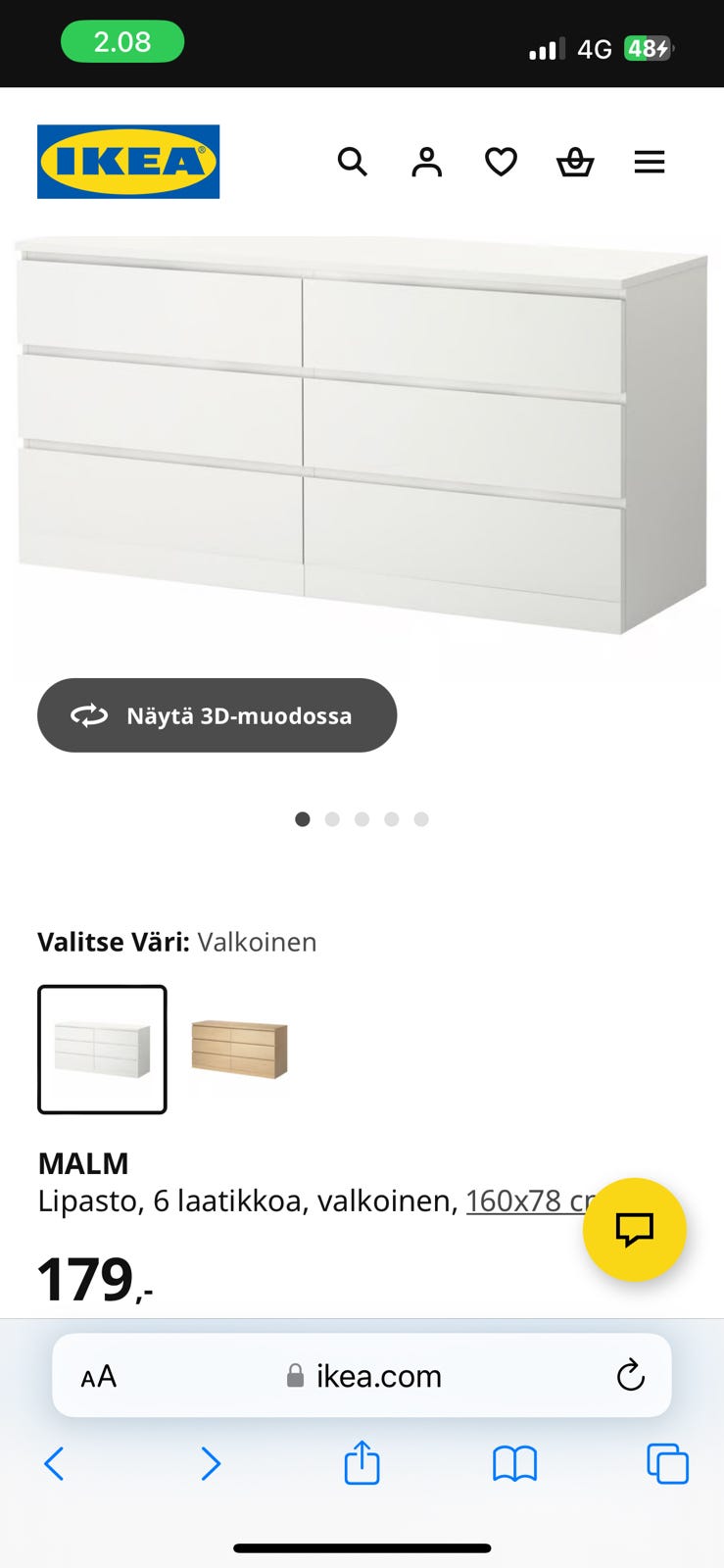
Task: Show open Safari tabs
Action: coord(667,1464)
